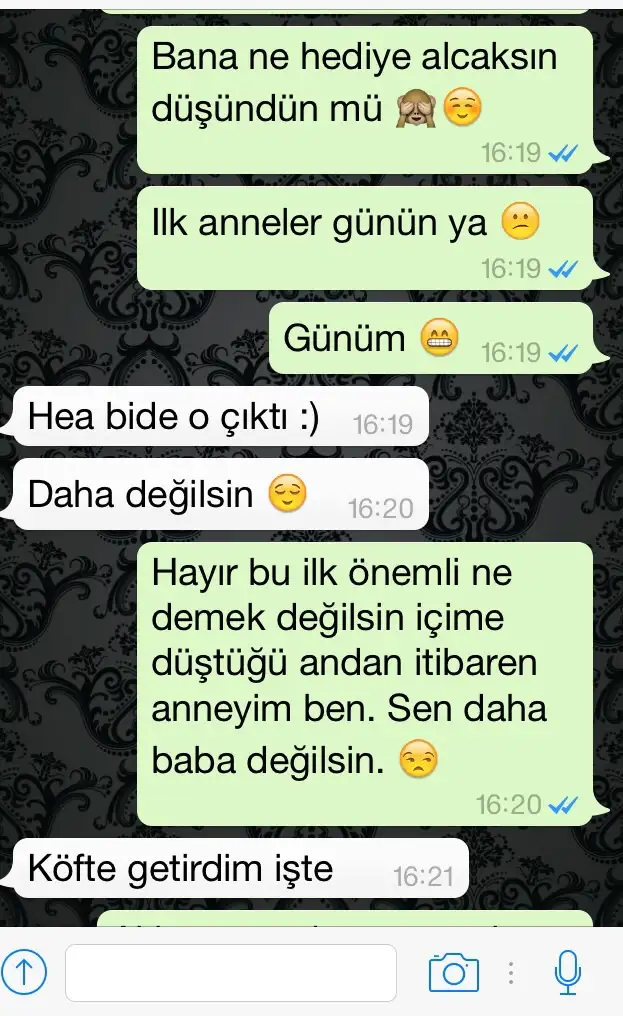Viewport: 623px width, 1016px height.
Task: Open the camera to send a photo
Action: [454, 972]
